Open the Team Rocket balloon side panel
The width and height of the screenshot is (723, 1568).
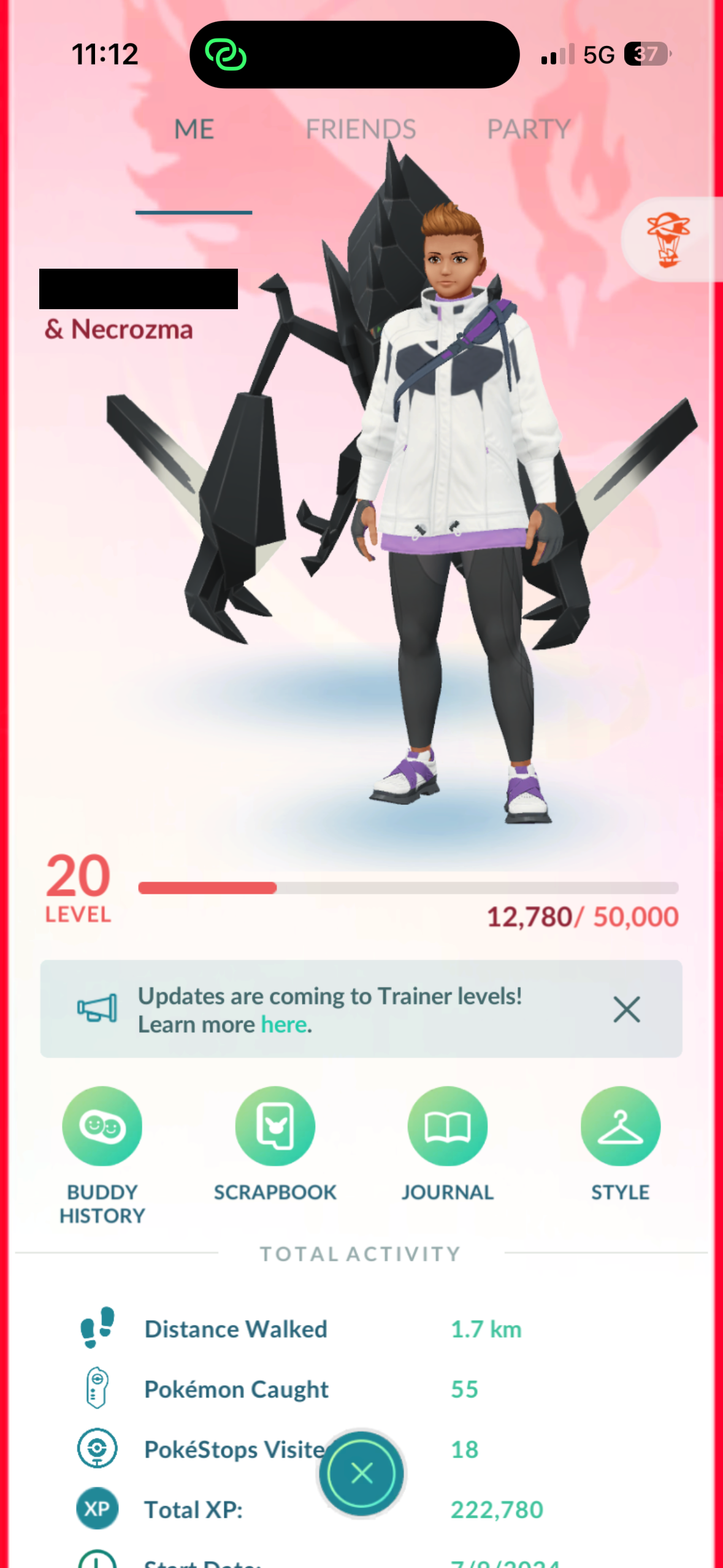pos(668,239)
